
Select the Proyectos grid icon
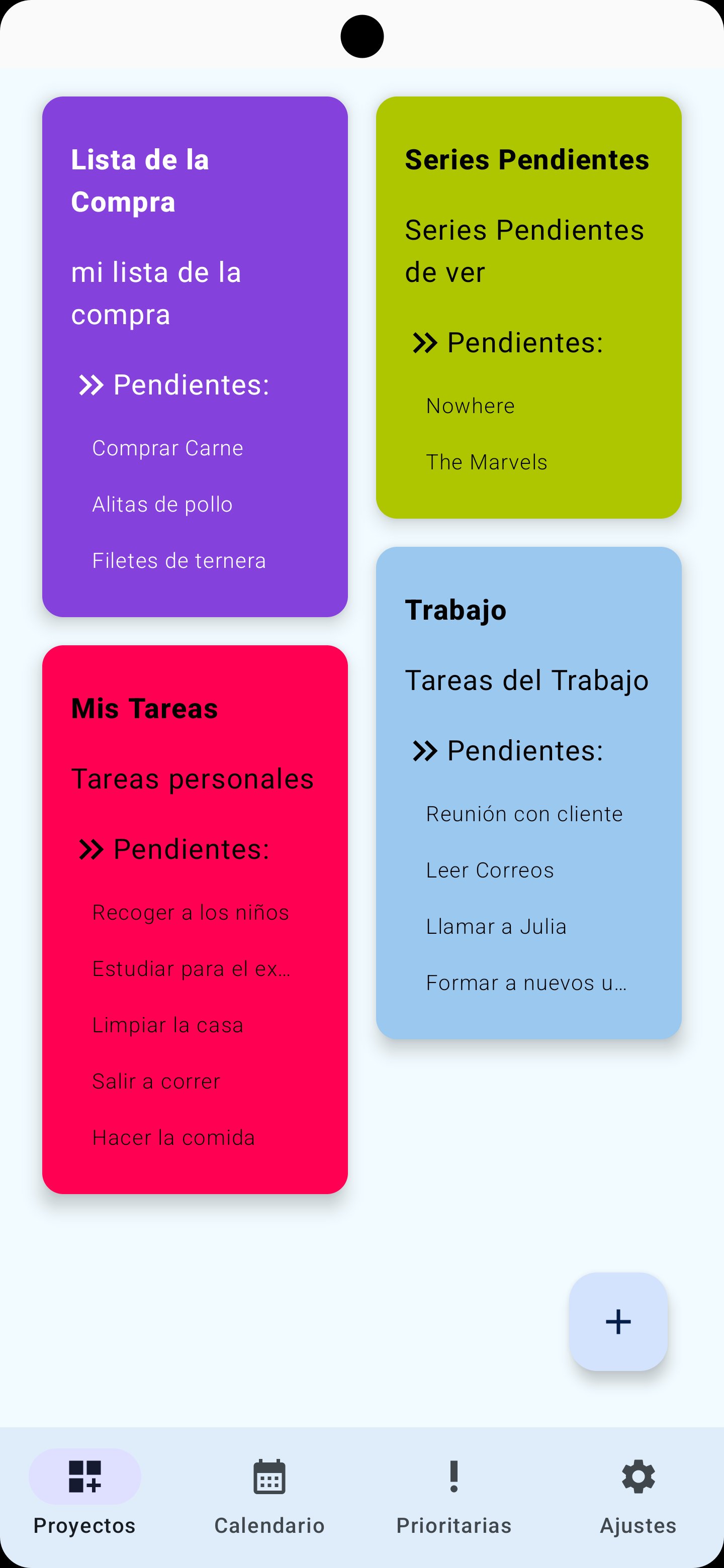(x=84, y=1477)
